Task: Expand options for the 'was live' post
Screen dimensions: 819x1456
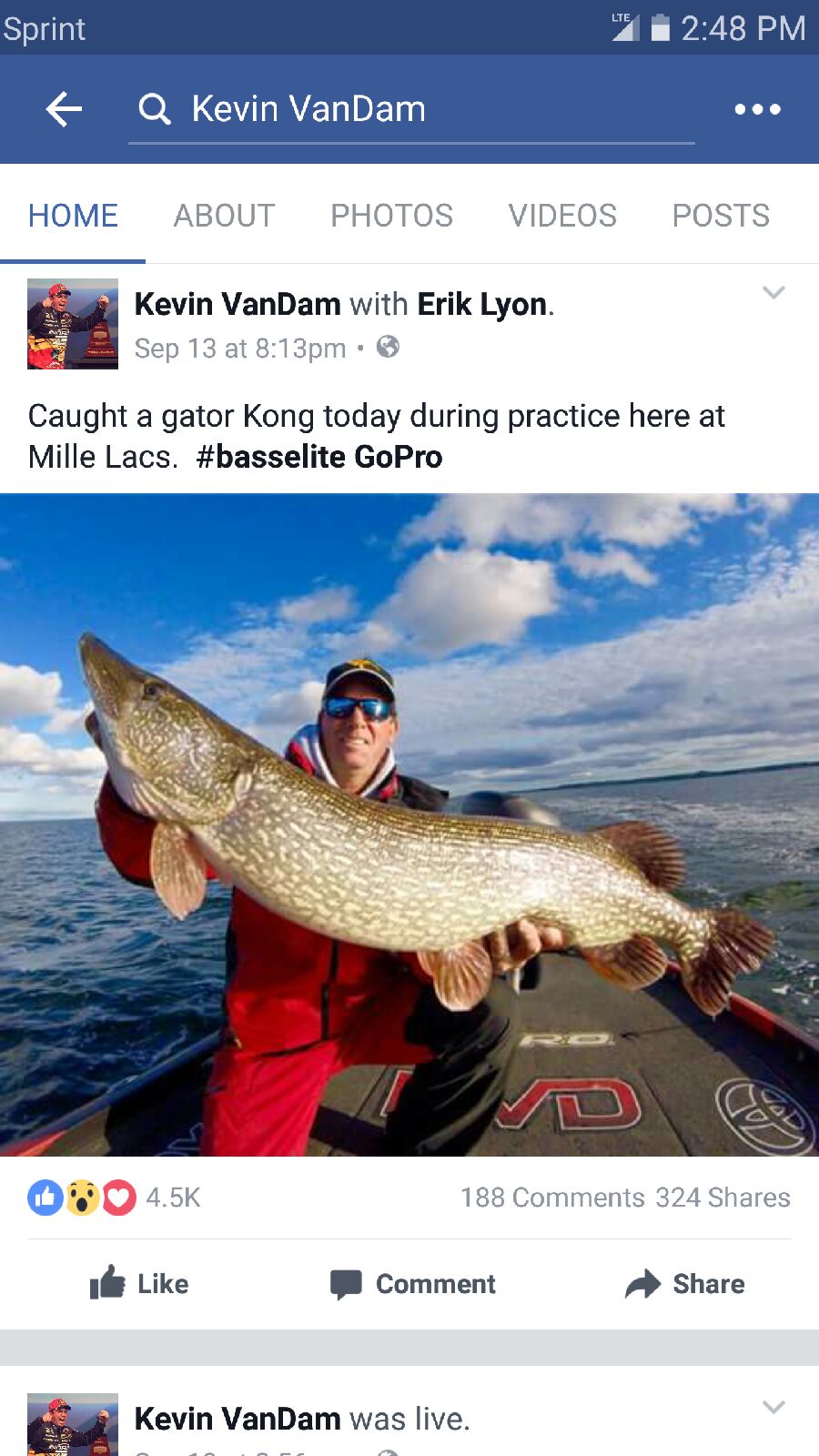Action: pos(773,1408)
